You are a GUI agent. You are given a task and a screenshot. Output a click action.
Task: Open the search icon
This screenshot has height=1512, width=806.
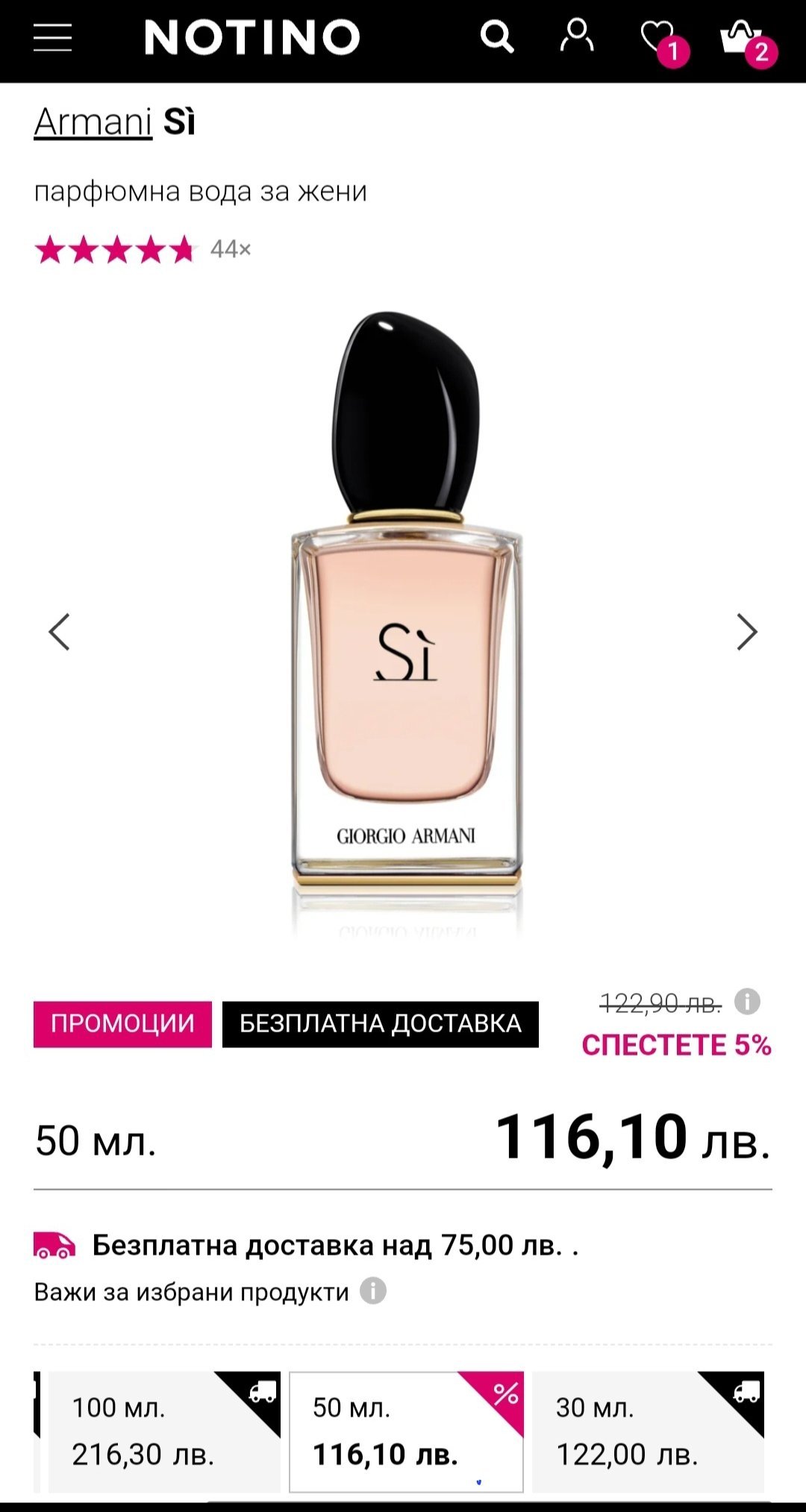[x=497, y=36]
